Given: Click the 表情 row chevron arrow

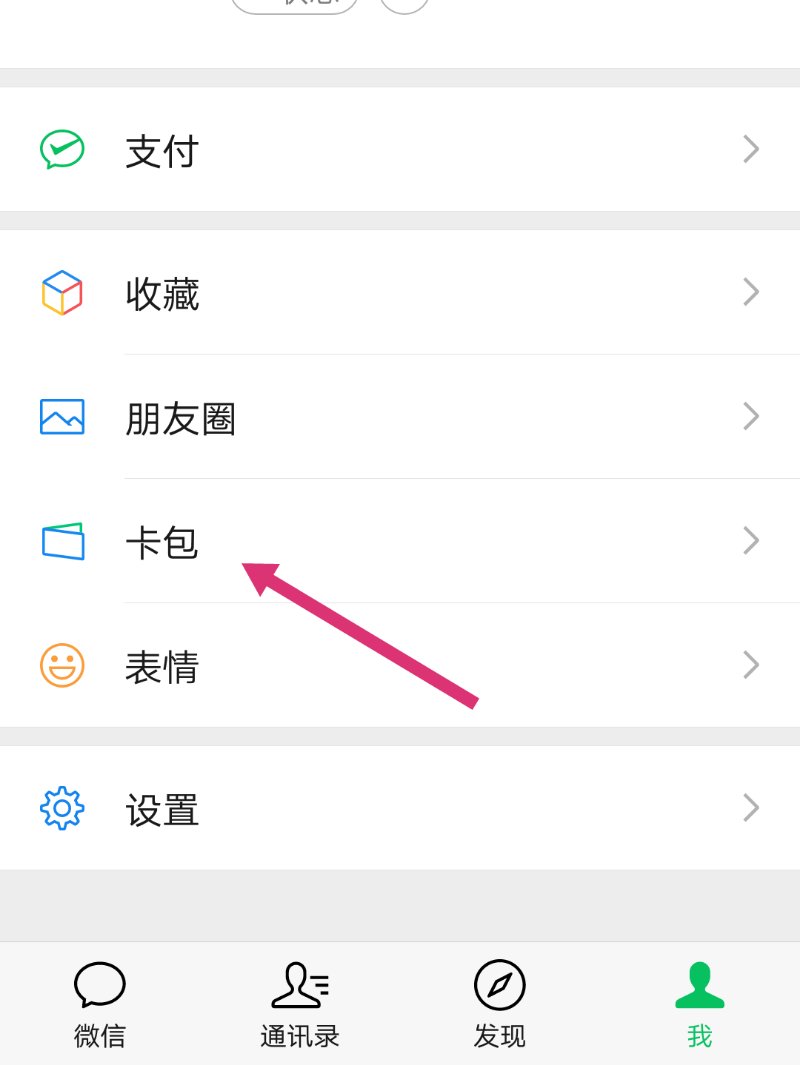Looking at the screenshot, I should (x=751, y=664).
